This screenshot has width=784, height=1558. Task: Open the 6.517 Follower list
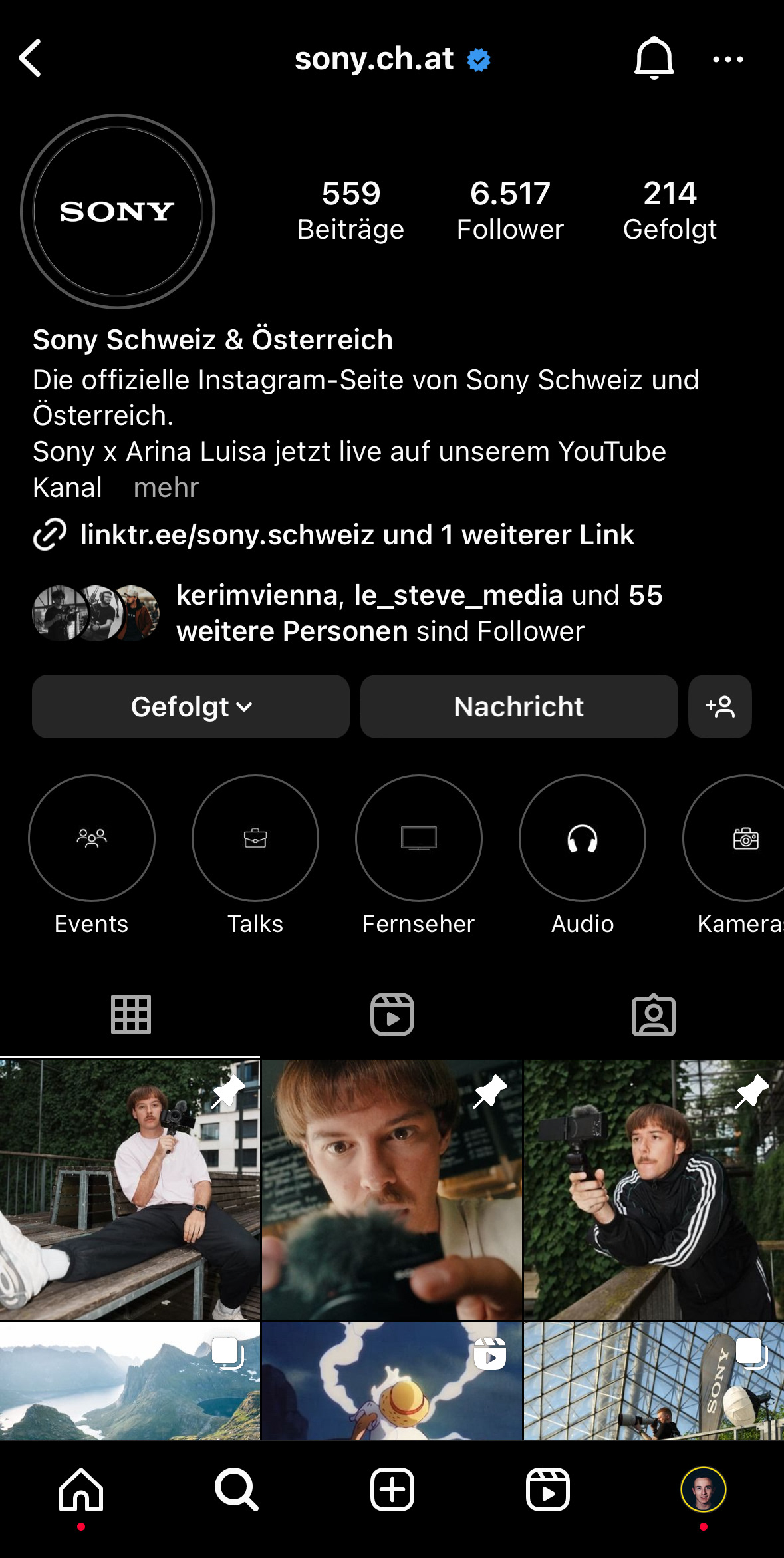point(510,210)
